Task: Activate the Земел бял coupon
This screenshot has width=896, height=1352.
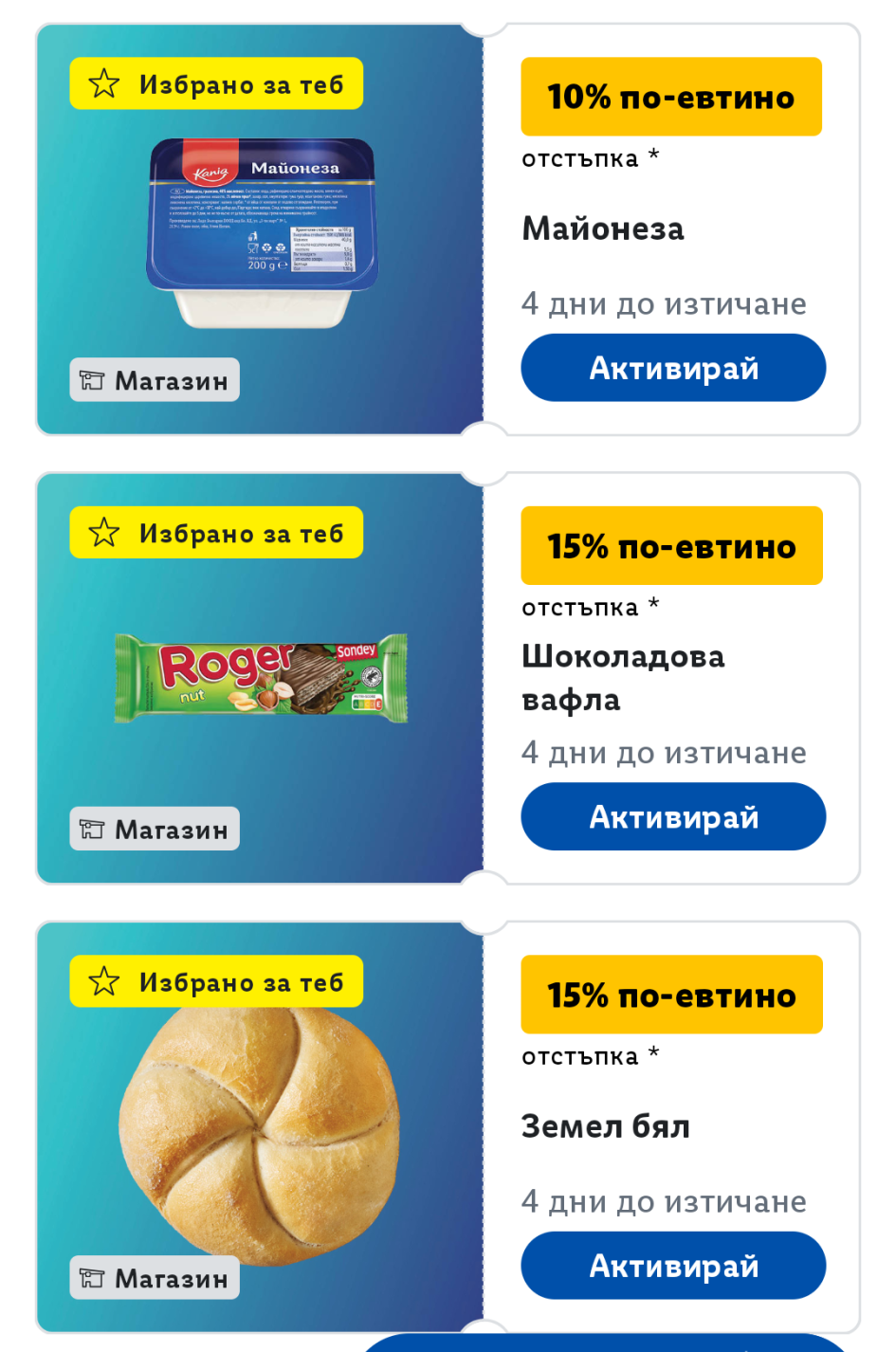Action: 673,1265
